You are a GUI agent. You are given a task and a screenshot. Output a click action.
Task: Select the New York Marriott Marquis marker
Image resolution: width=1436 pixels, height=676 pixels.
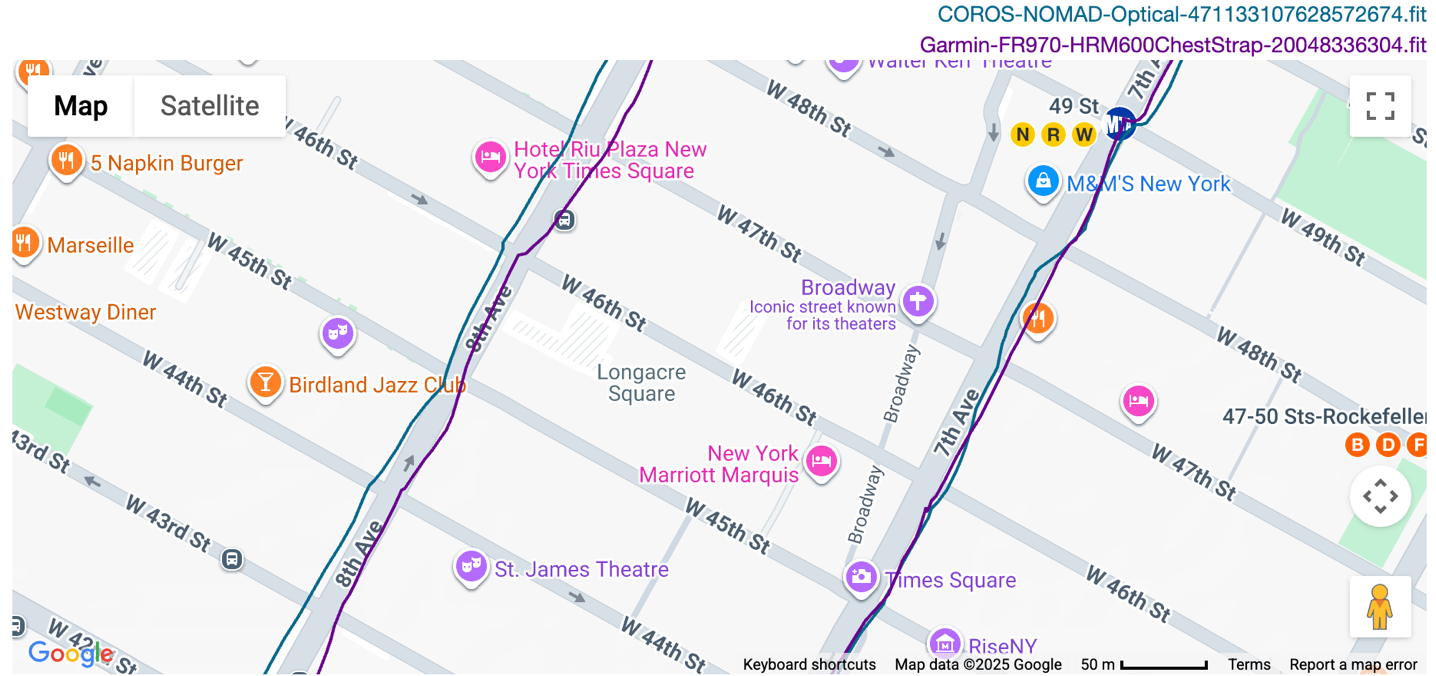click(x=821, y=460)
